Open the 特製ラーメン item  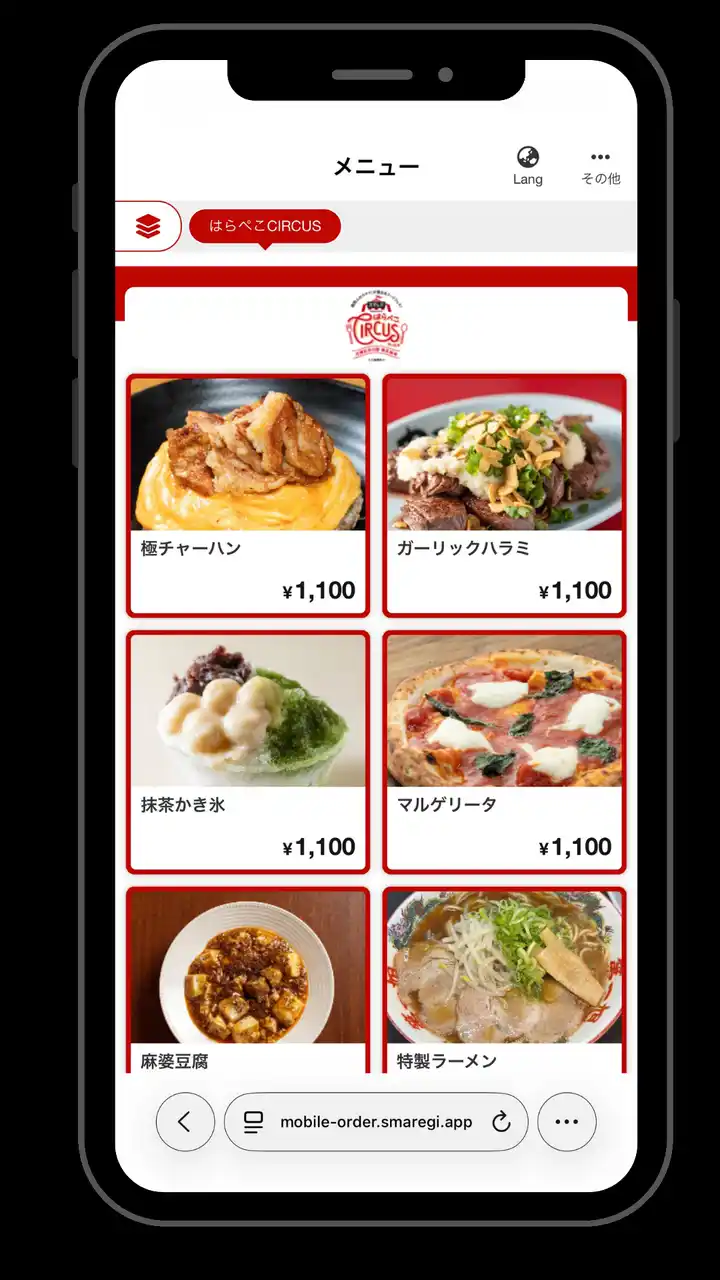pyautogui.click(x=504, y=980)
